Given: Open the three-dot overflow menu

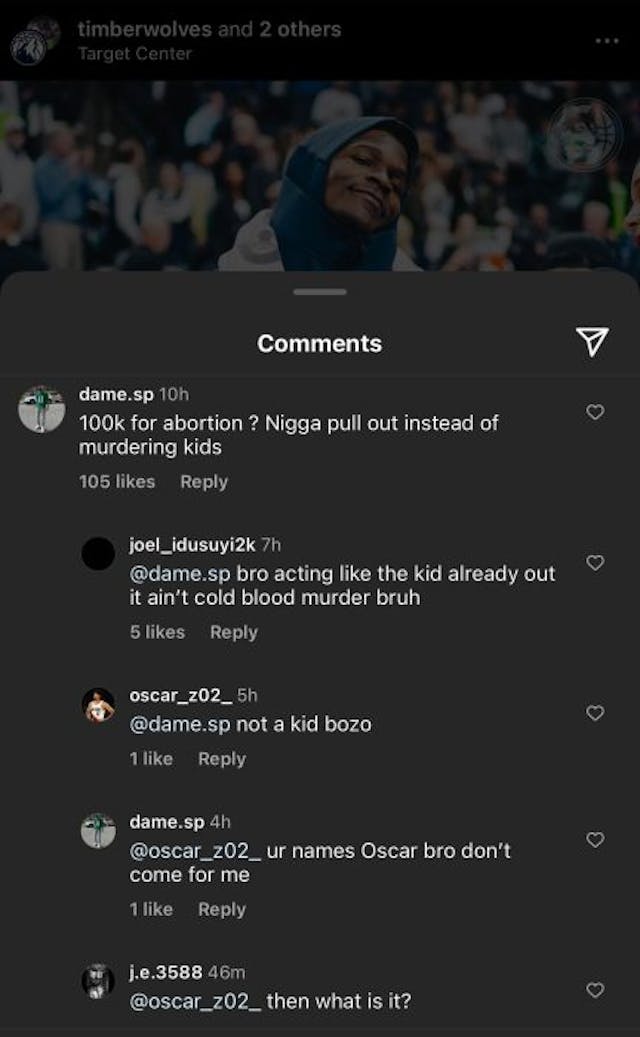Looking at the screenshot, I should [606, 41].
